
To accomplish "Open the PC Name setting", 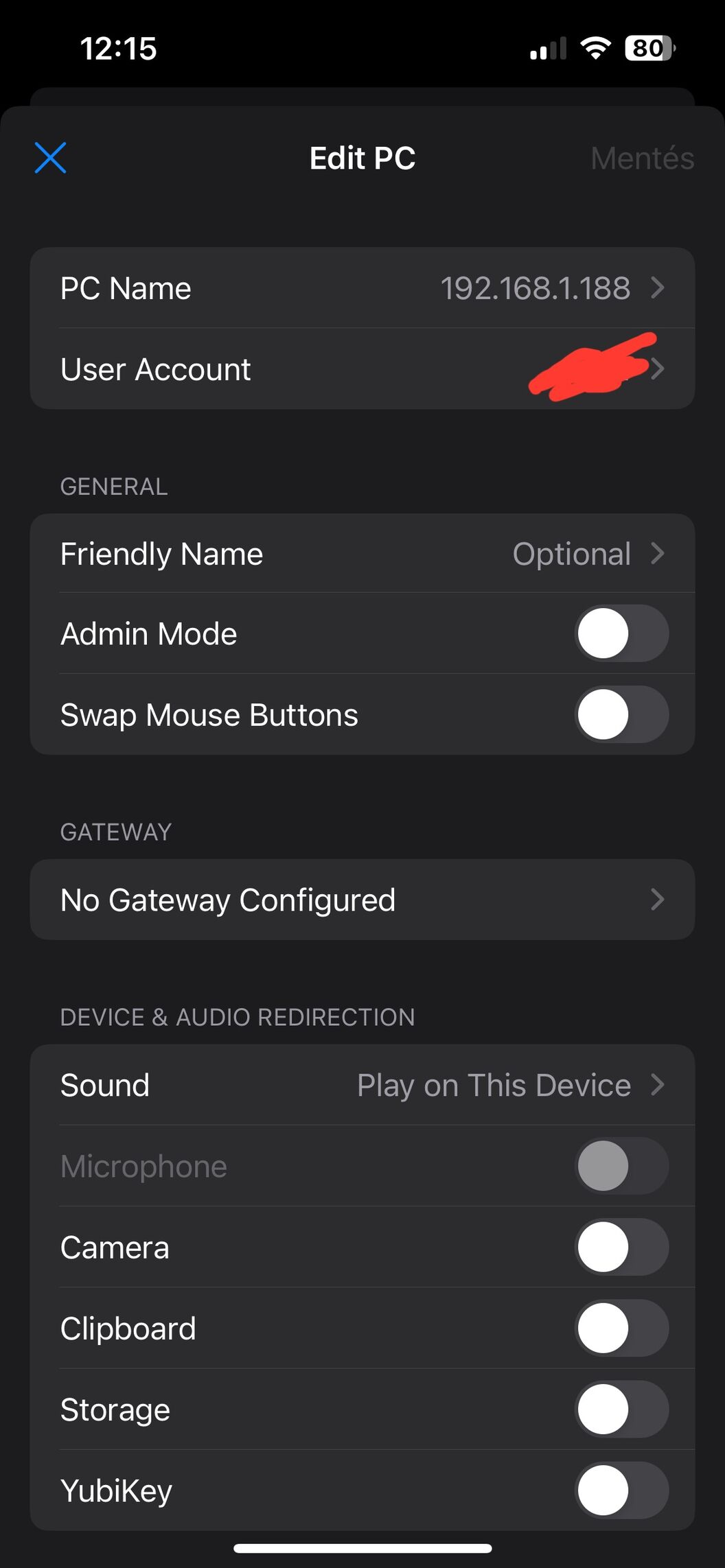I will click(x=362, y=288).
